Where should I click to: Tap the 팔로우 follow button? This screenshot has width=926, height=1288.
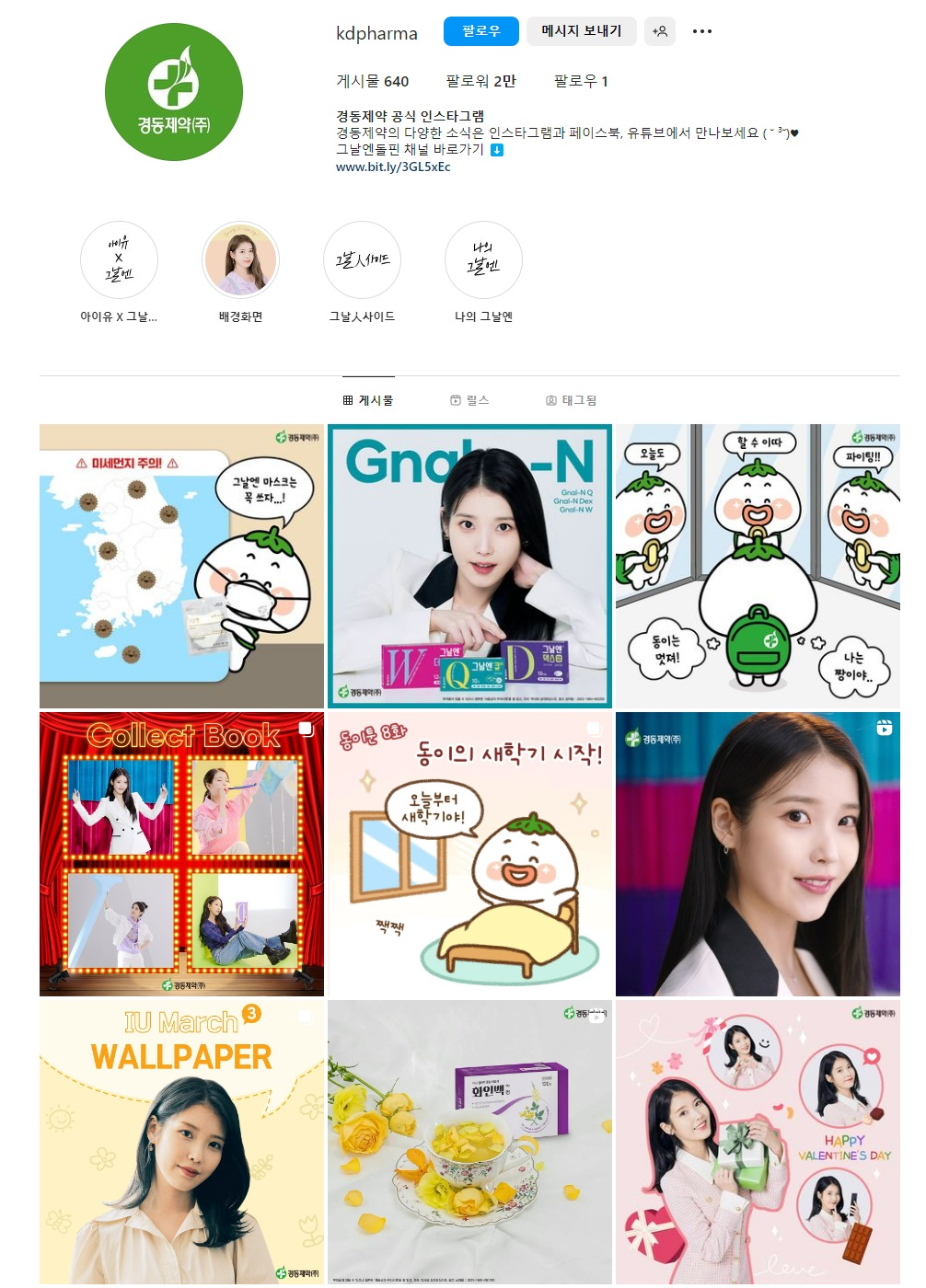(480, 31)
